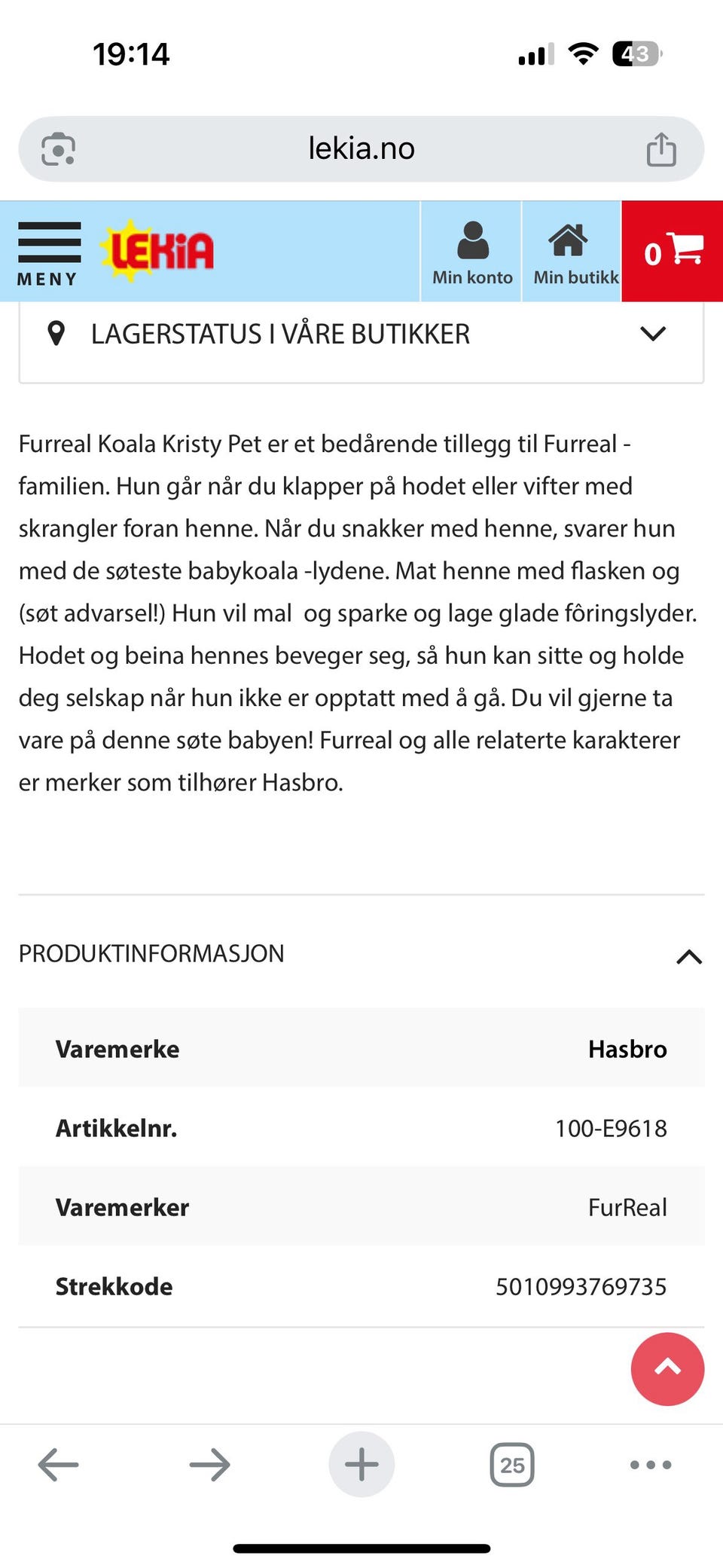Click the location pin beside Lagerstatus
Screen dimensions: 723x1568
point(56,332)
